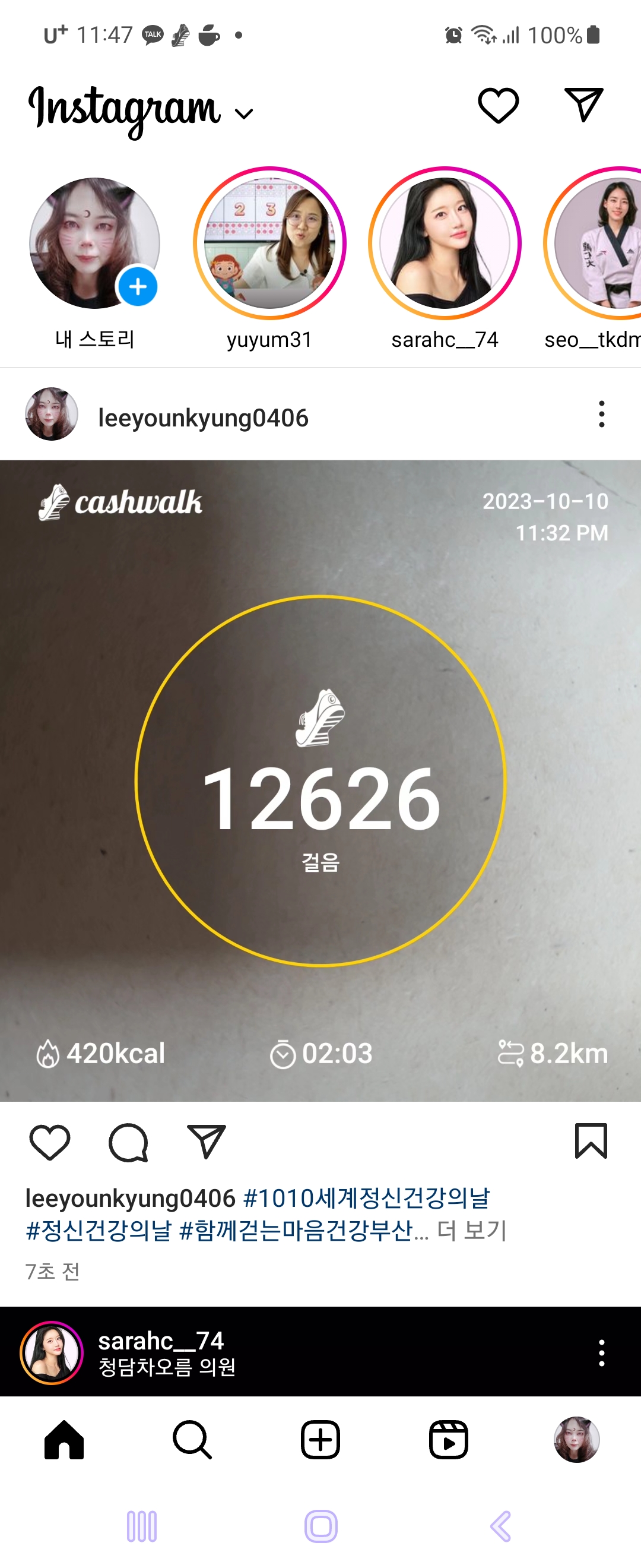Go to your profile tab

(x=576, y=1440)
